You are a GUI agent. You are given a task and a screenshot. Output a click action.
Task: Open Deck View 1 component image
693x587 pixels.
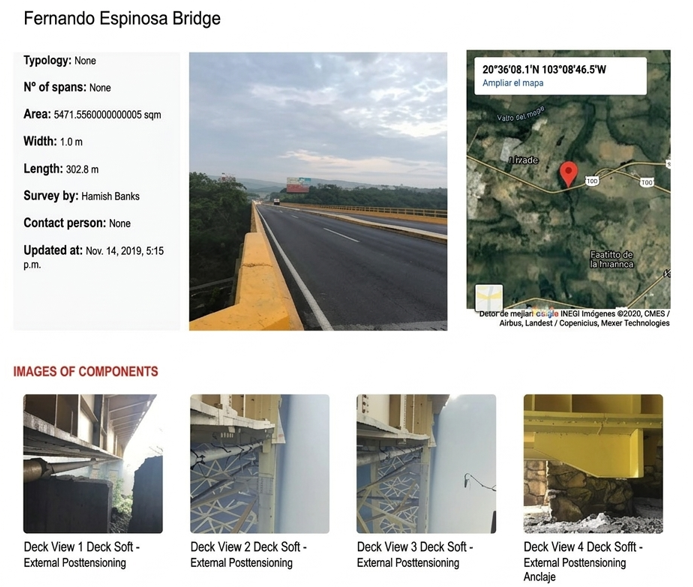(92, 463)
